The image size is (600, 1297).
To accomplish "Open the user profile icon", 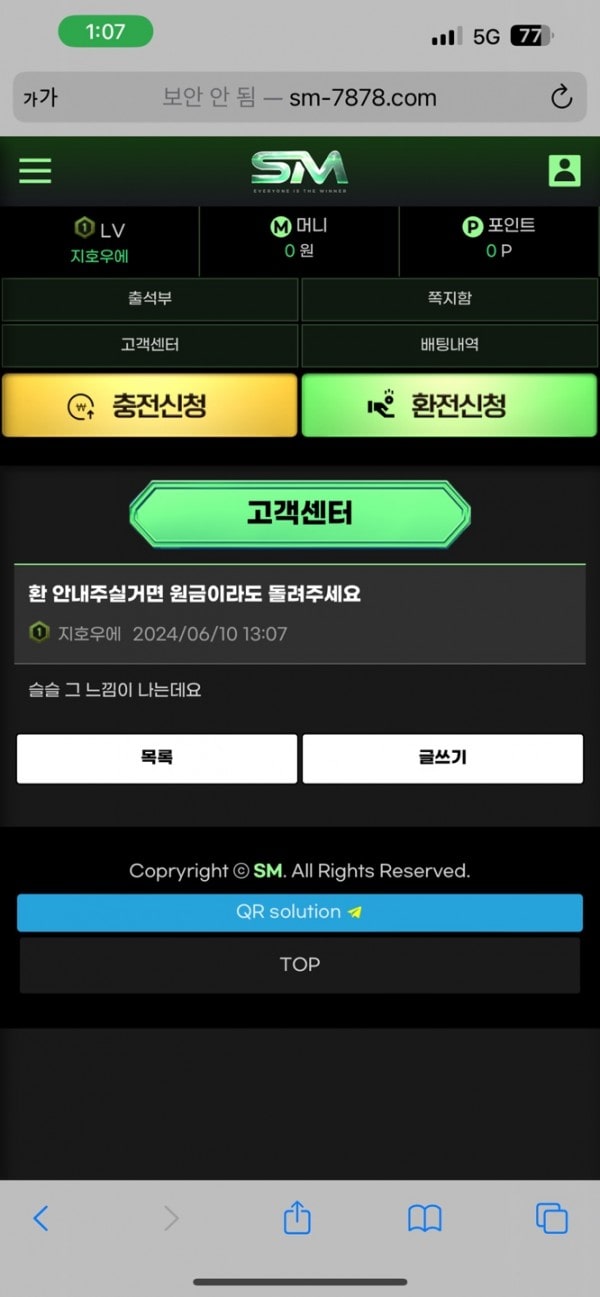I will (565, 170).
